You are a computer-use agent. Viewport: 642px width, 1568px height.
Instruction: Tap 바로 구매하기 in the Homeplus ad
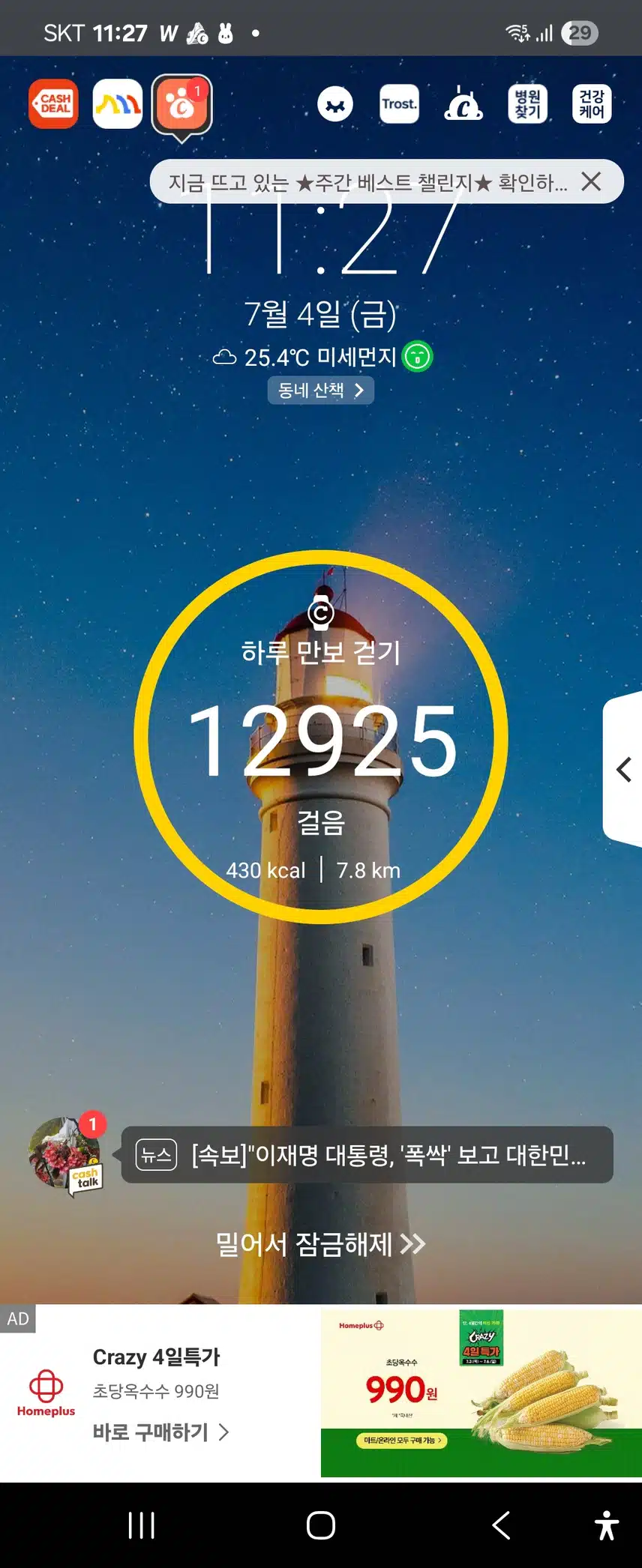160,1432
